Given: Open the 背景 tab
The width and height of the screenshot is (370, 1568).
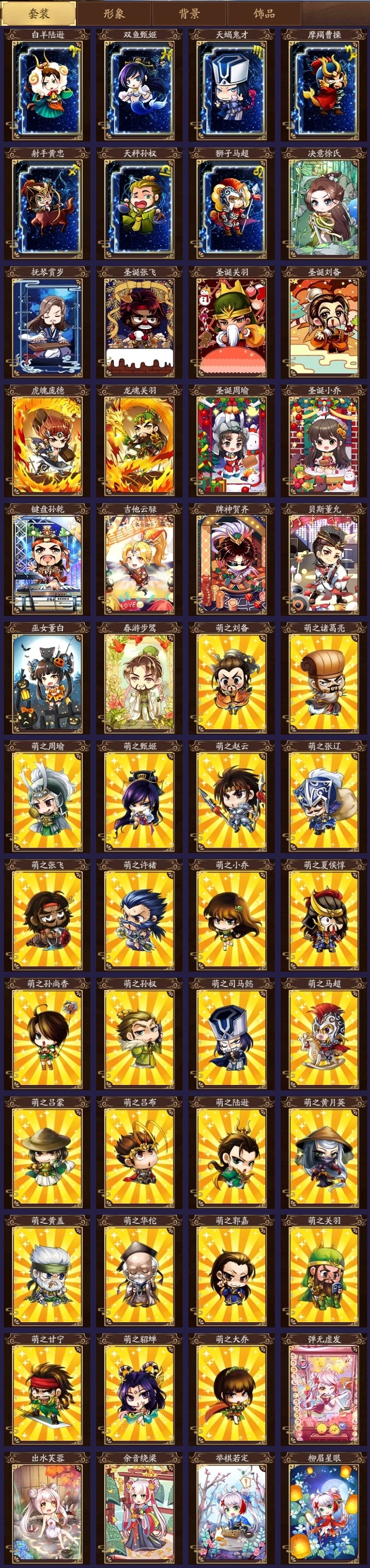Looking at the screenshot, I should point(189,13).
